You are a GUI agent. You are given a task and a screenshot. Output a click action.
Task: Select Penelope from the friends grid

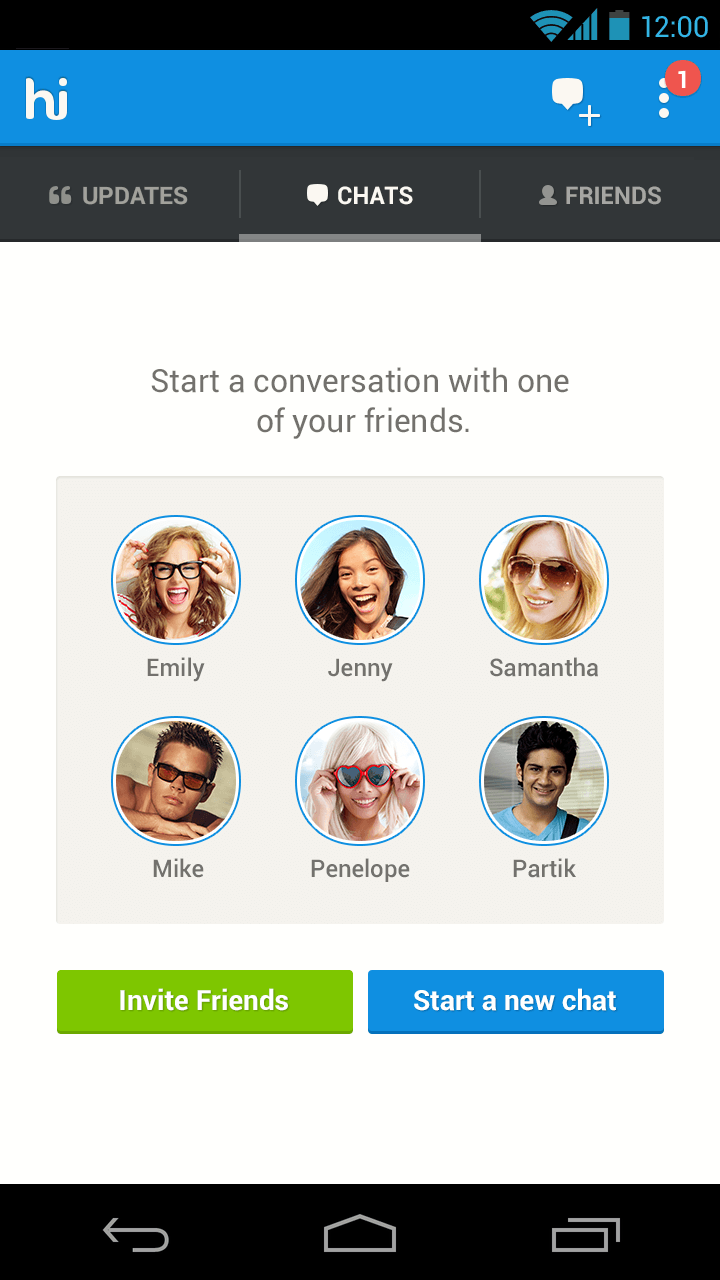(x=360, y=780)
